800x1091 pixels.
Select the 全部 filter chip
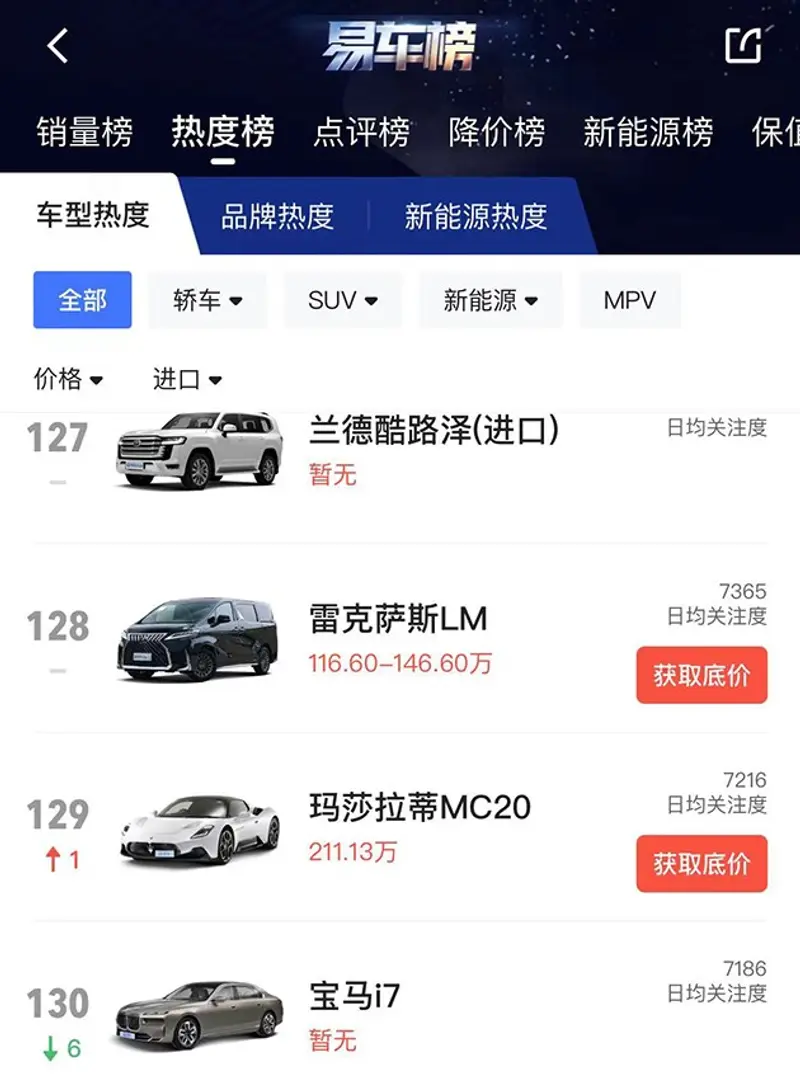[82, 300]
